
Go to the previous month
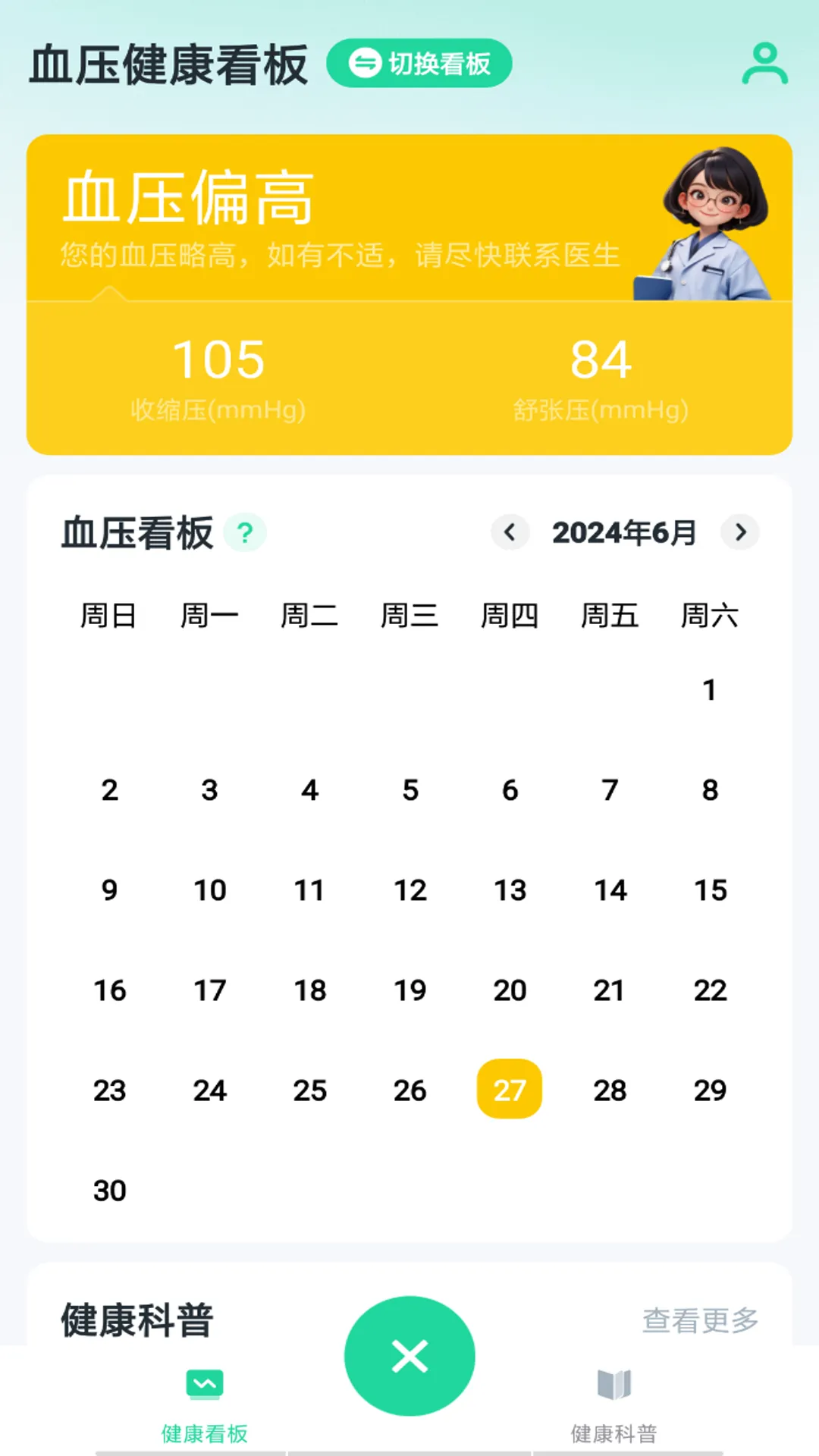click(x=510, y=532)
